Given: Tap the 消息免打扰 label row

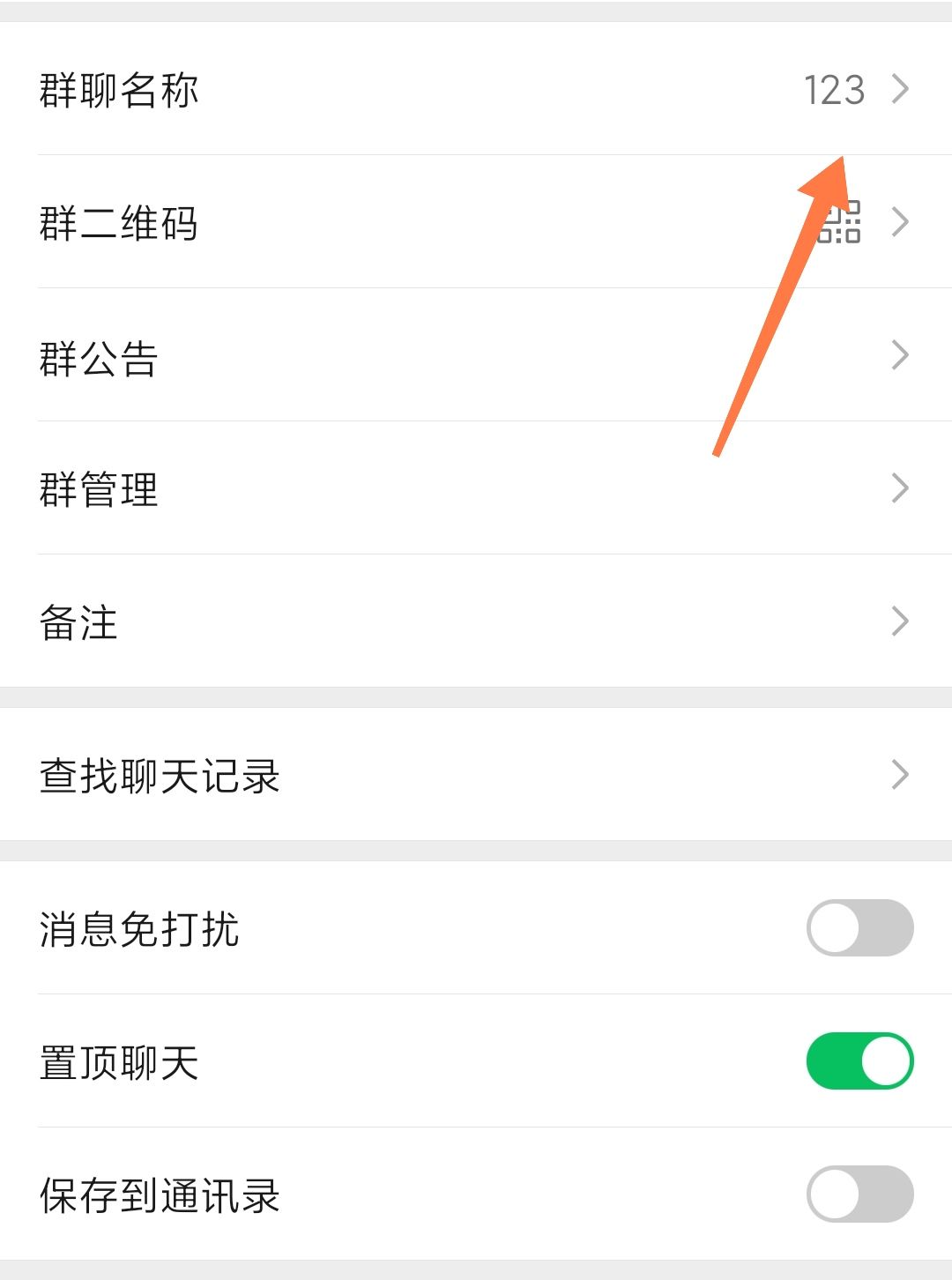Looking at the screenshot, I should (141, 930).
